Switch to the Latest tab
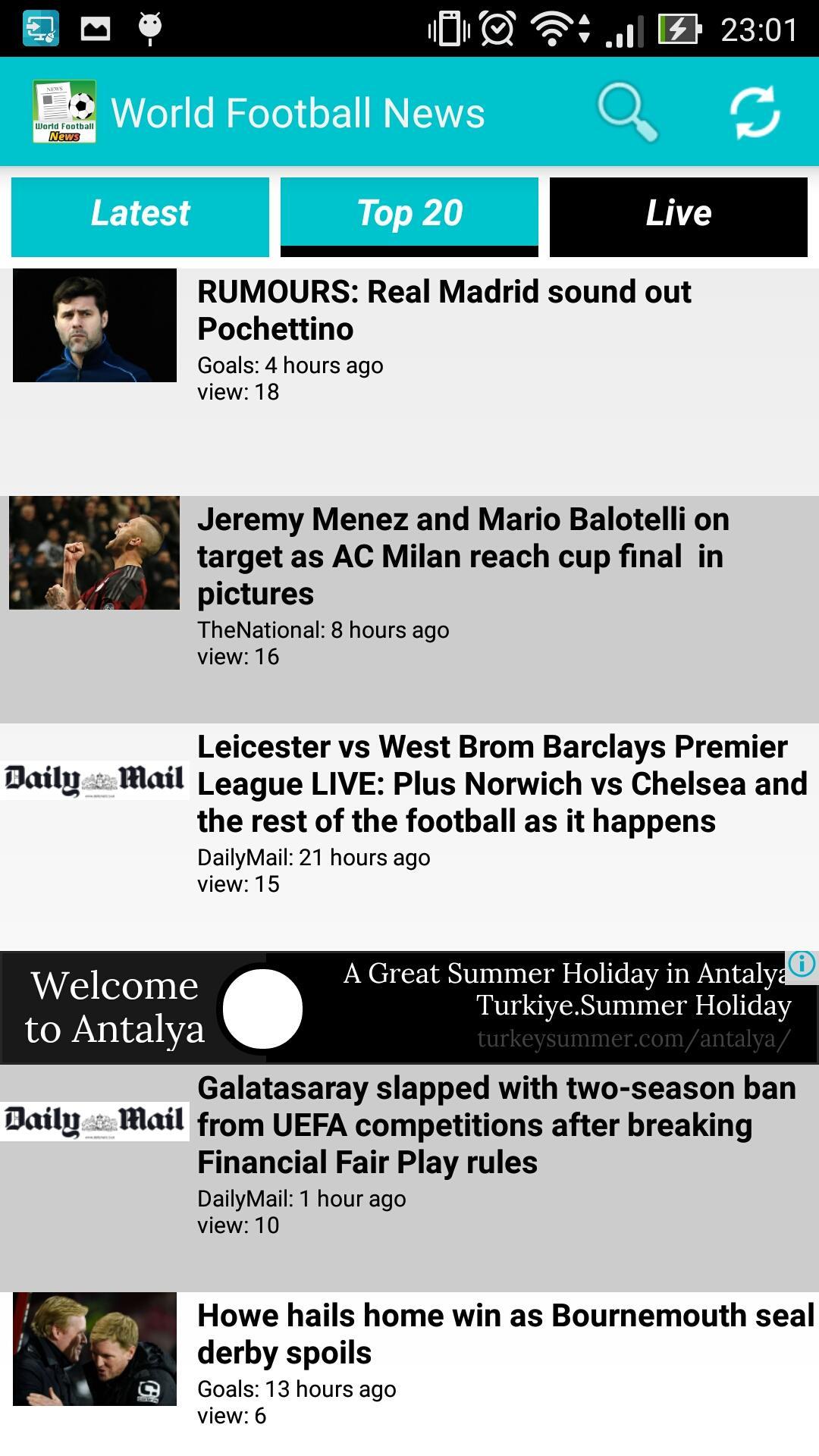This screenshot has height=1456, width=819. pyautogui.click(x=140, y=215)
